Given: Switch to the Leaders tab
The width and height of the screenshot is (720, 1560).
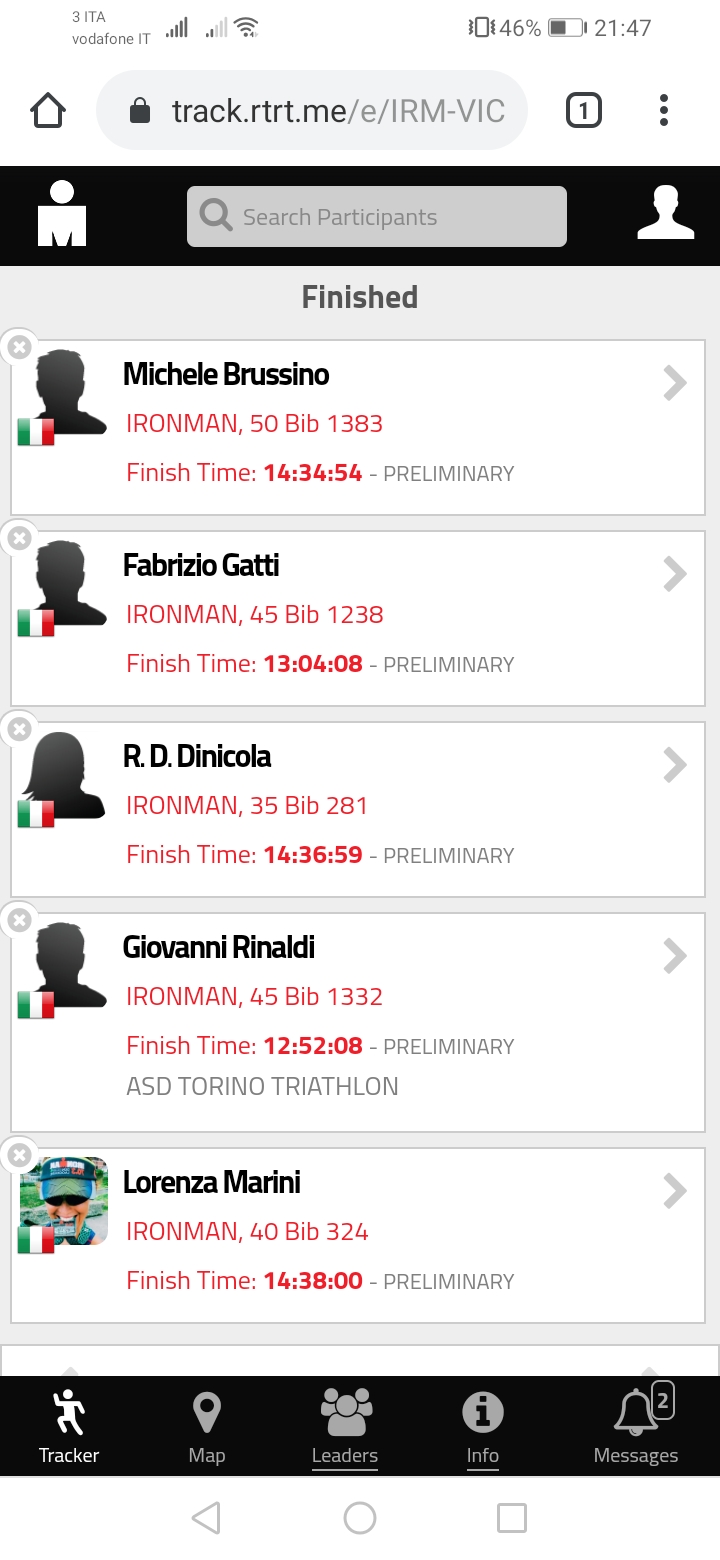Looking at the screenshot, I should coord(345,1426).
